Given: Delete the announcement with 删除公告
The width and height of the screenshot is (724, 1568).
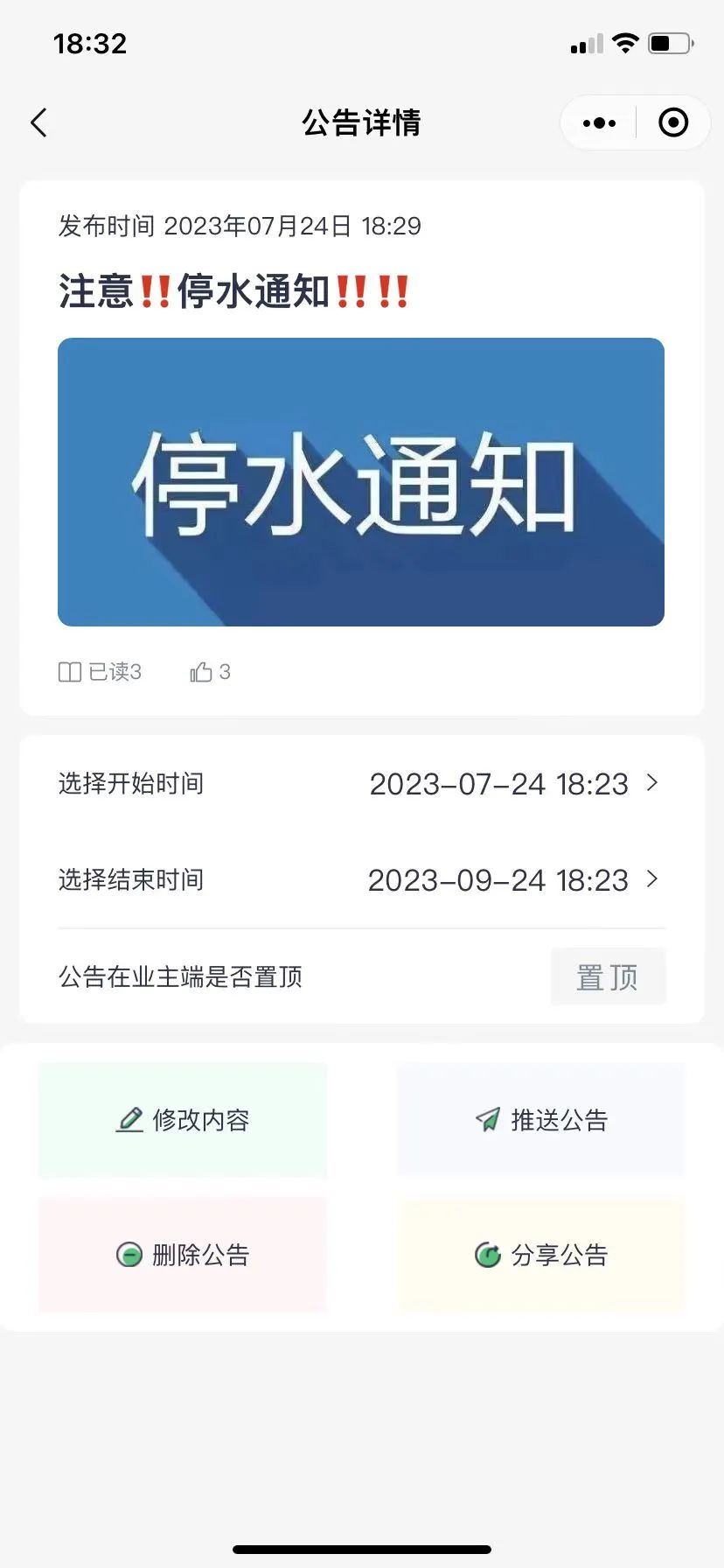Looking at the screenshot, I should [x=183, y=1255].
